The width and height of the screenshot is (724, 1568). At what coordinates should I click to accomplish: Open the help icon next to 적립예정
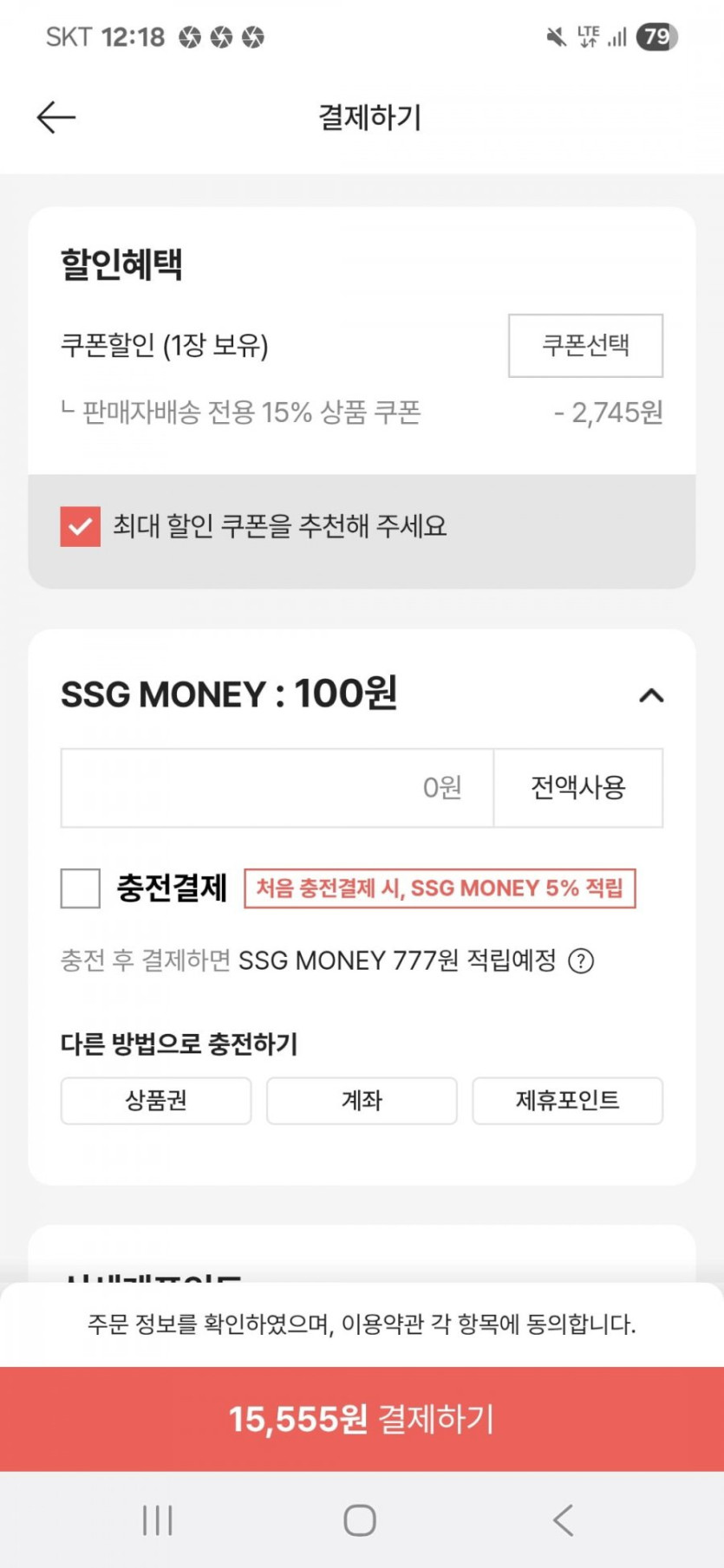581,961
